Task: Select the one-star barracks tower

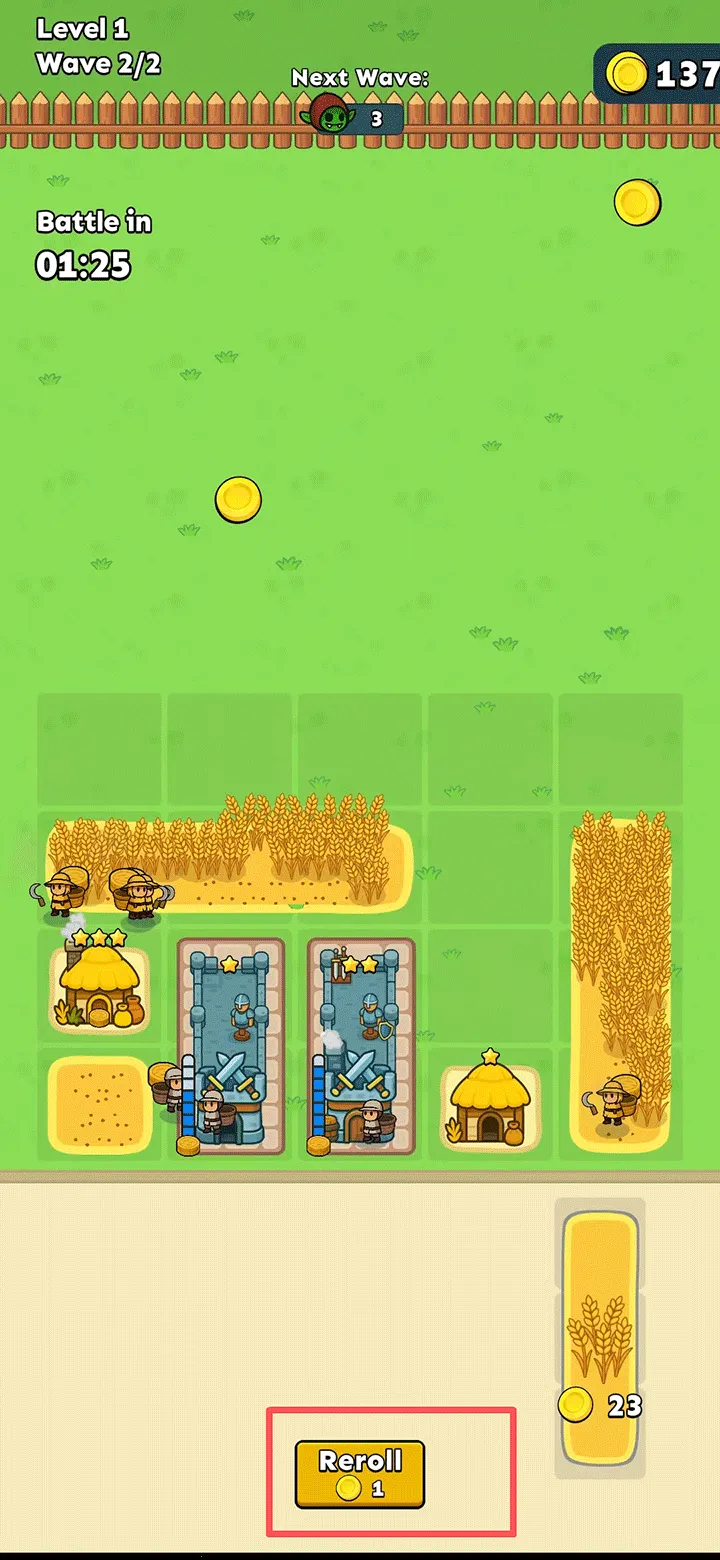Action: point(231,1045)
